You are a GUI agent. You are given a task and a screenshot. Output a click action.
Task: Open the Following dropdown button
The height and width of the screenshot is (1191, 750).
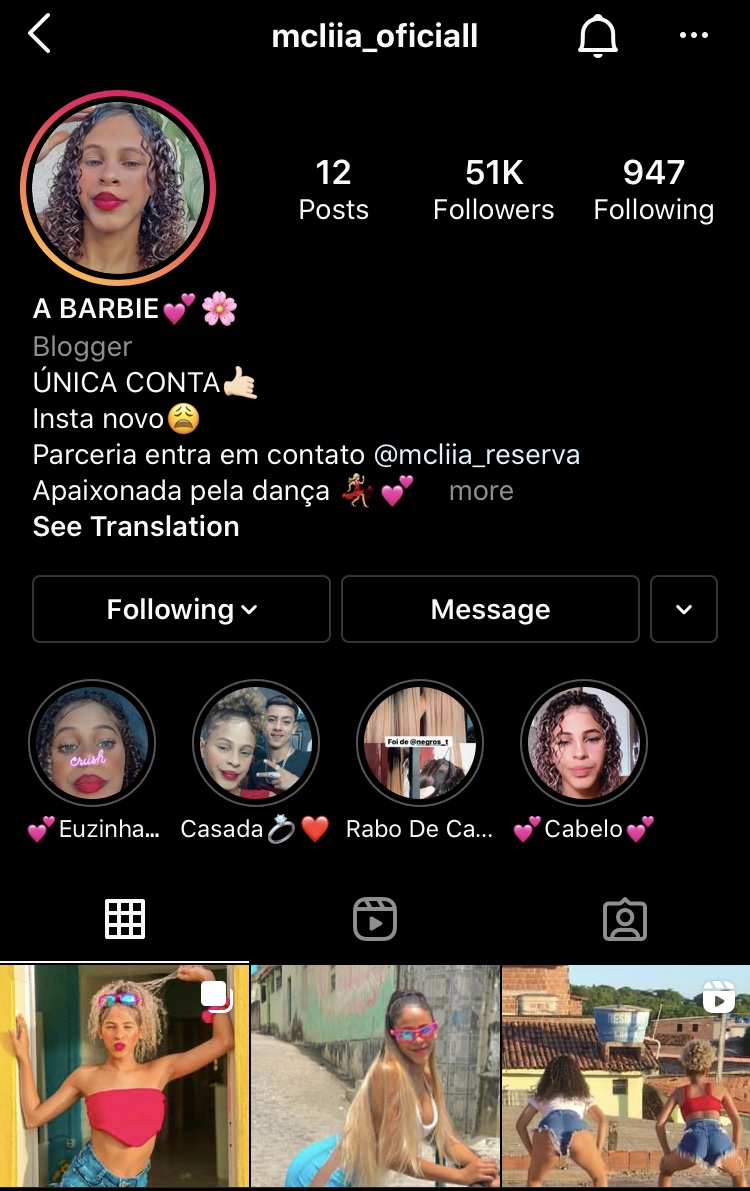click(x=181, y=609)
